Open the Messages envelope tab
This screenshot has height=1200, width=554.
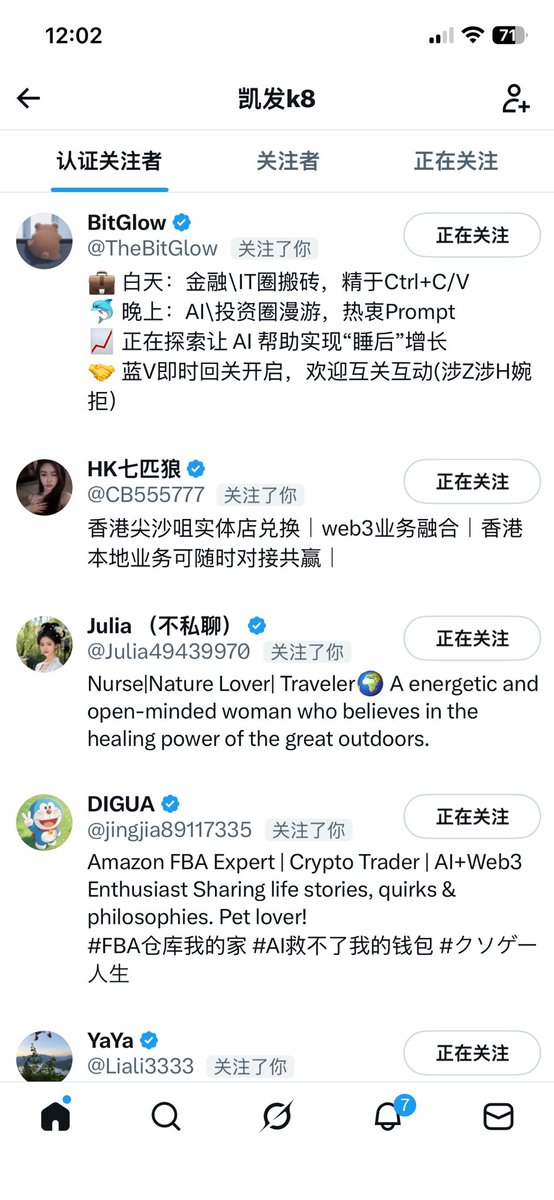pos(498,1116)
